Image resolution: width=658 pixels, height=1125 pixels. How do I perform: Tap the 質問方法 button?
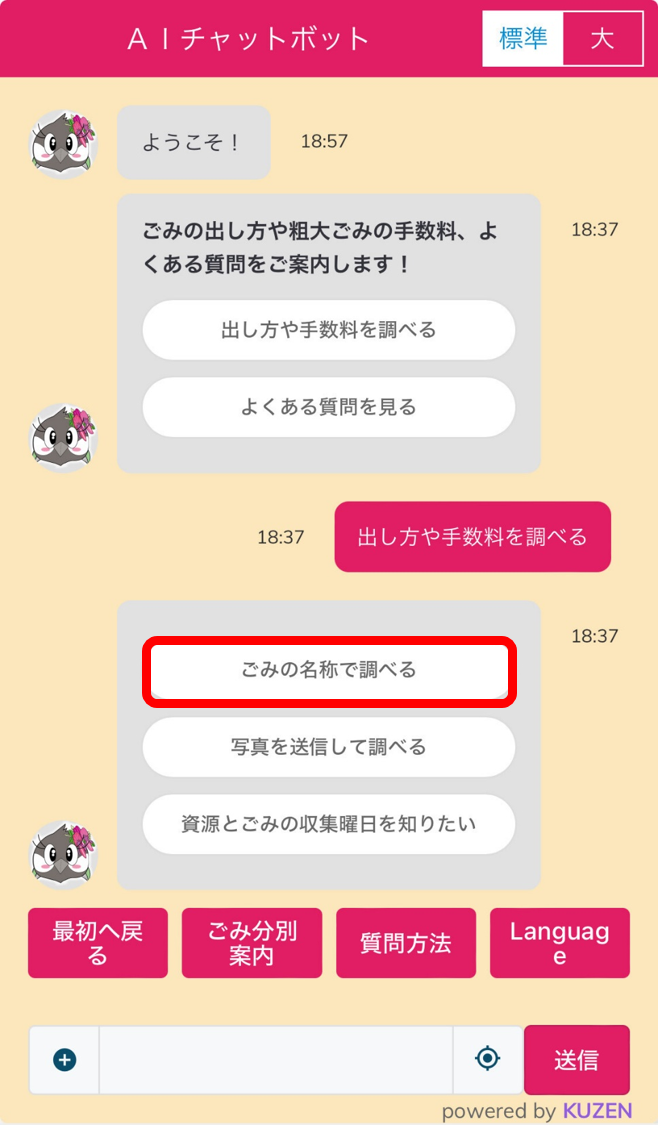(406, 943)
